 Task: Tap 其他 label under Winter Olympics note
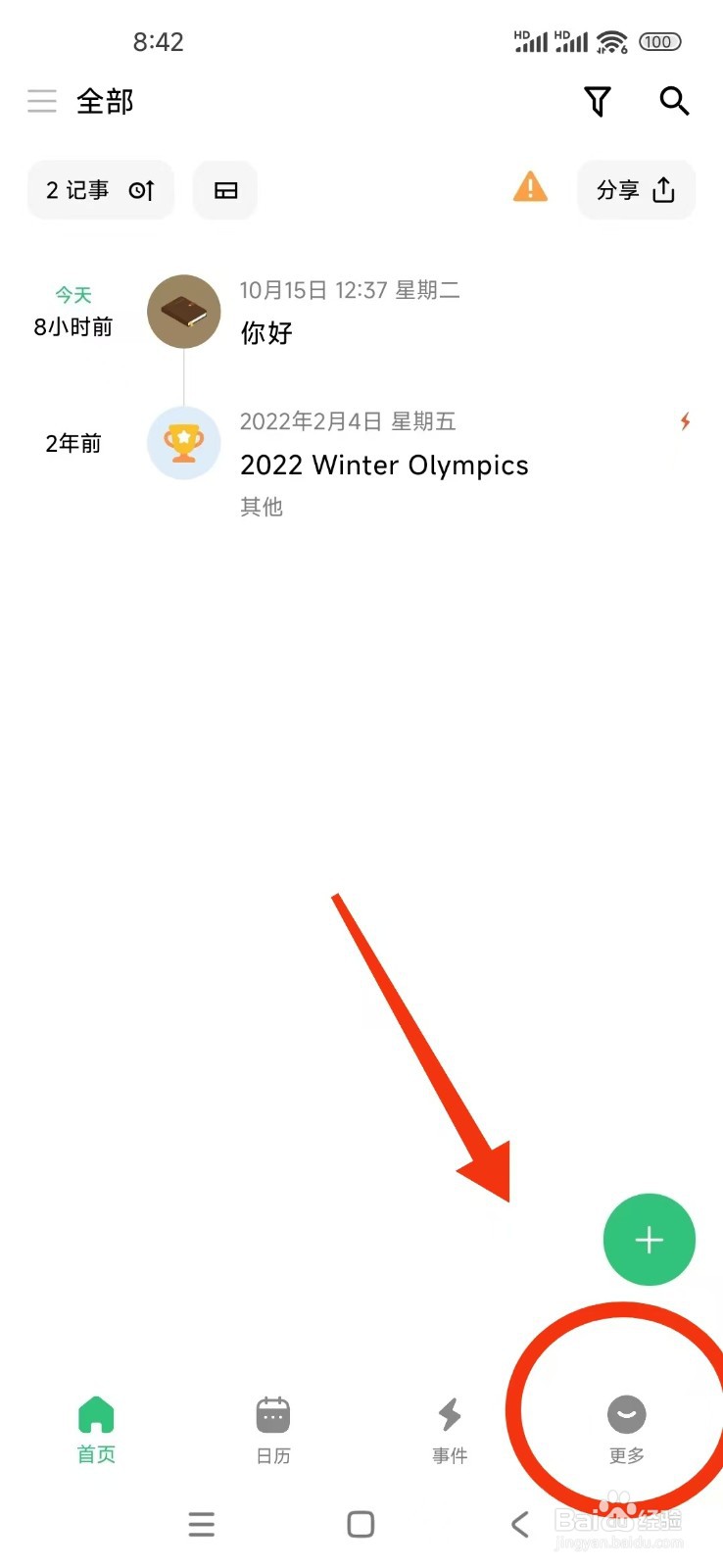pos(261,507)
